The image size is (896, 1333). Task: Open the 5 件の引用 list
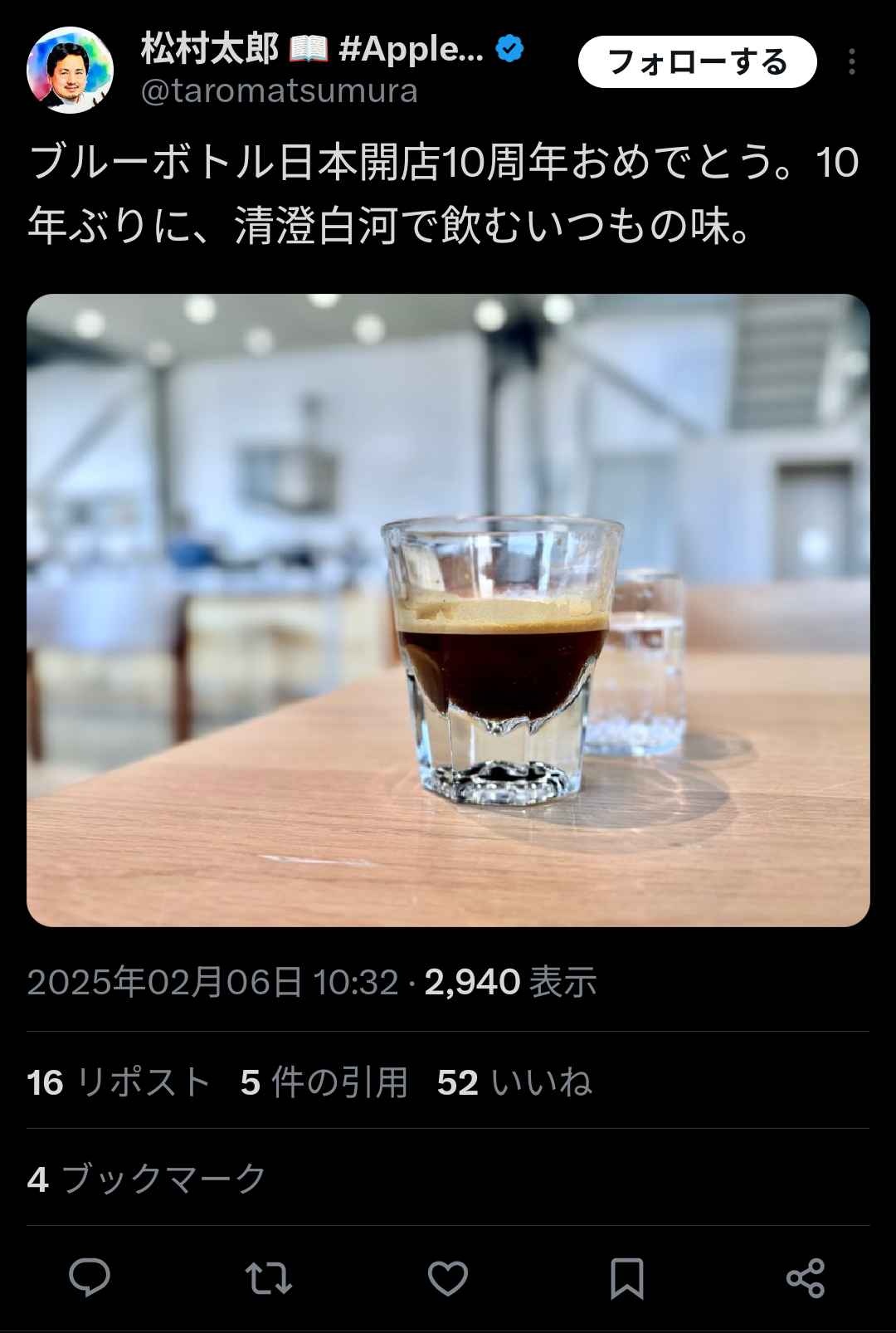pos(324,1082)
